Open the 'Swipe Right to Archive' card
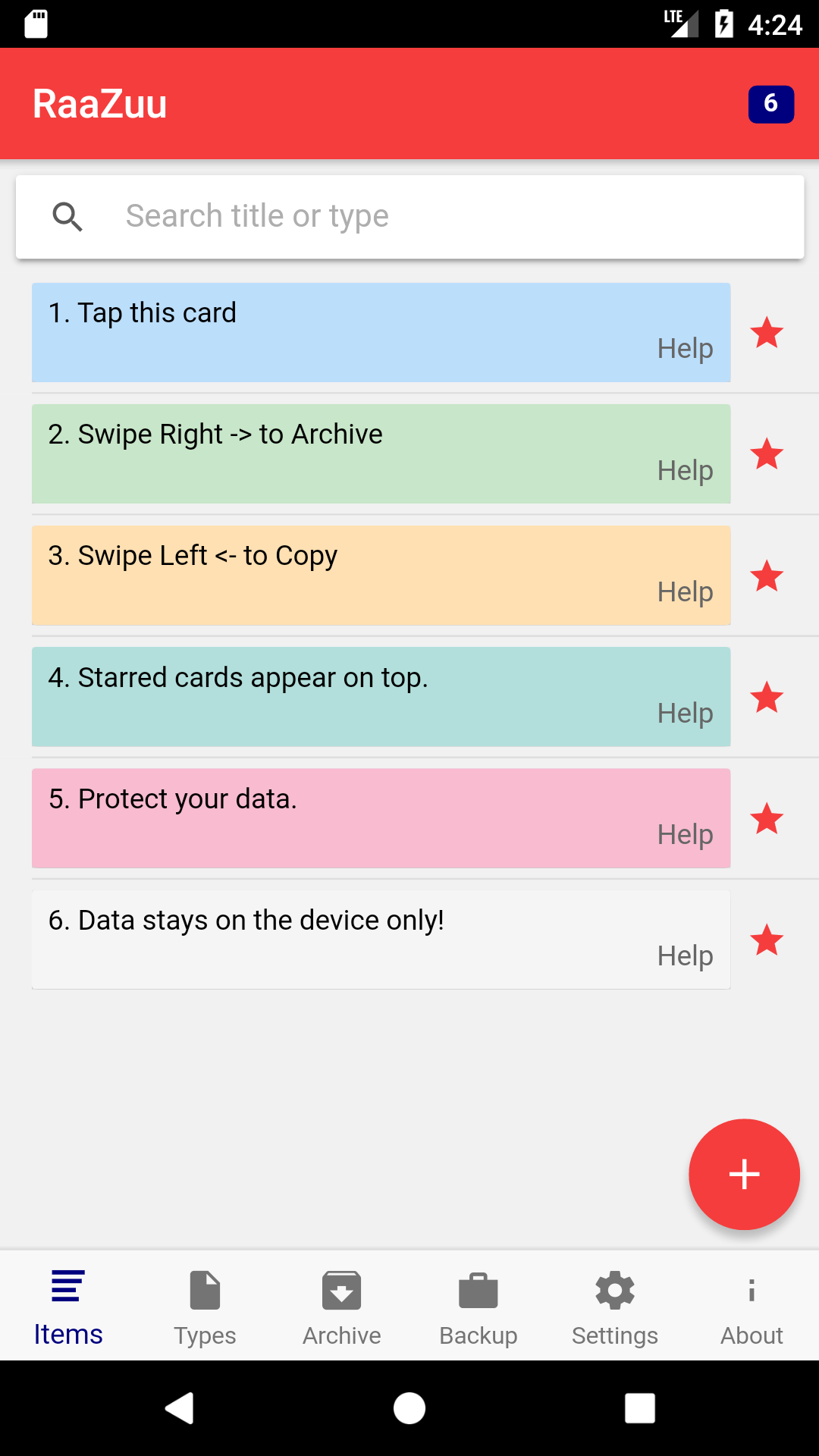This screenshot has width=819, height=1456. (381, 453)
